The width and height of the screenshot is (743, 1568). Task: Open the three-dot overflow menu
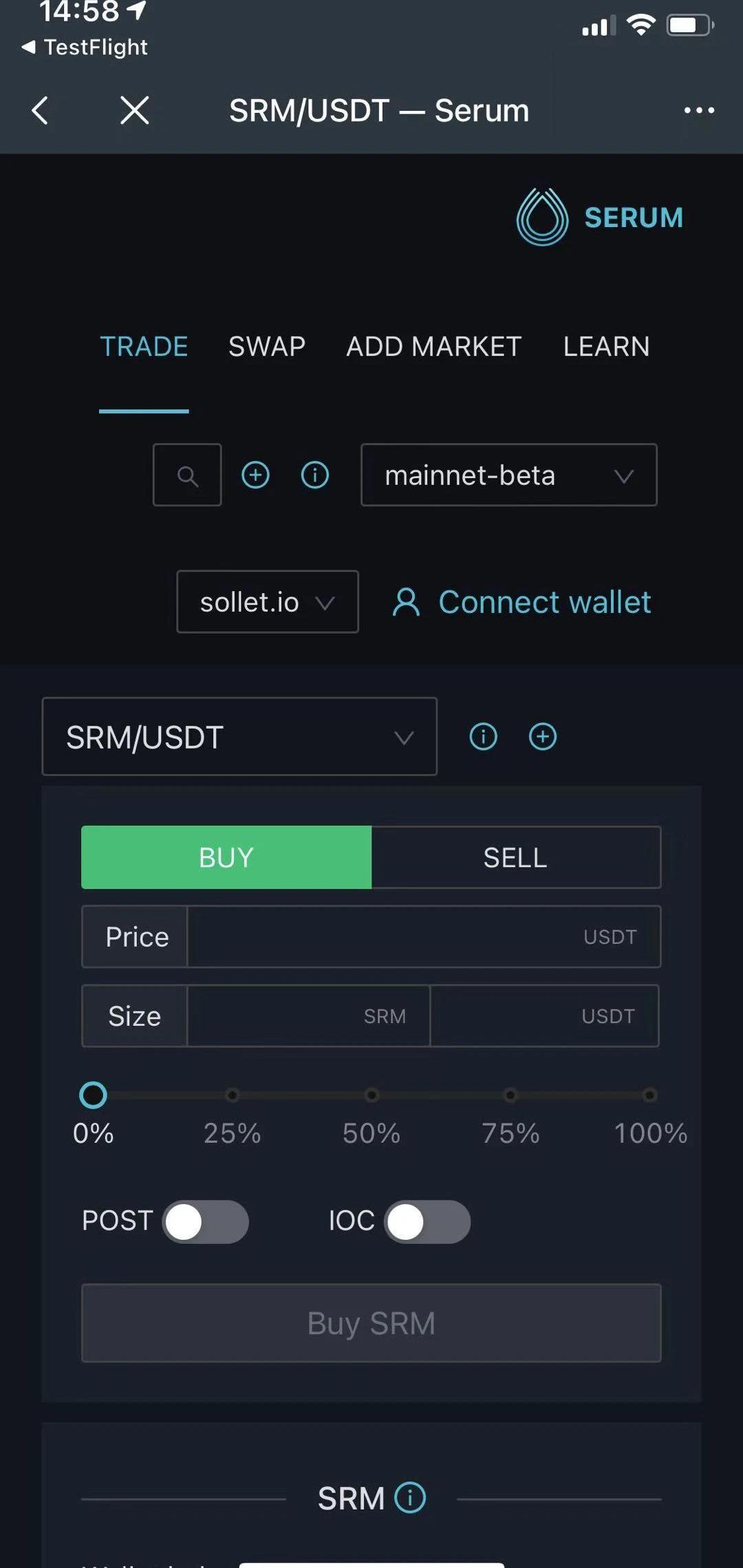click(x=699, y=110)
